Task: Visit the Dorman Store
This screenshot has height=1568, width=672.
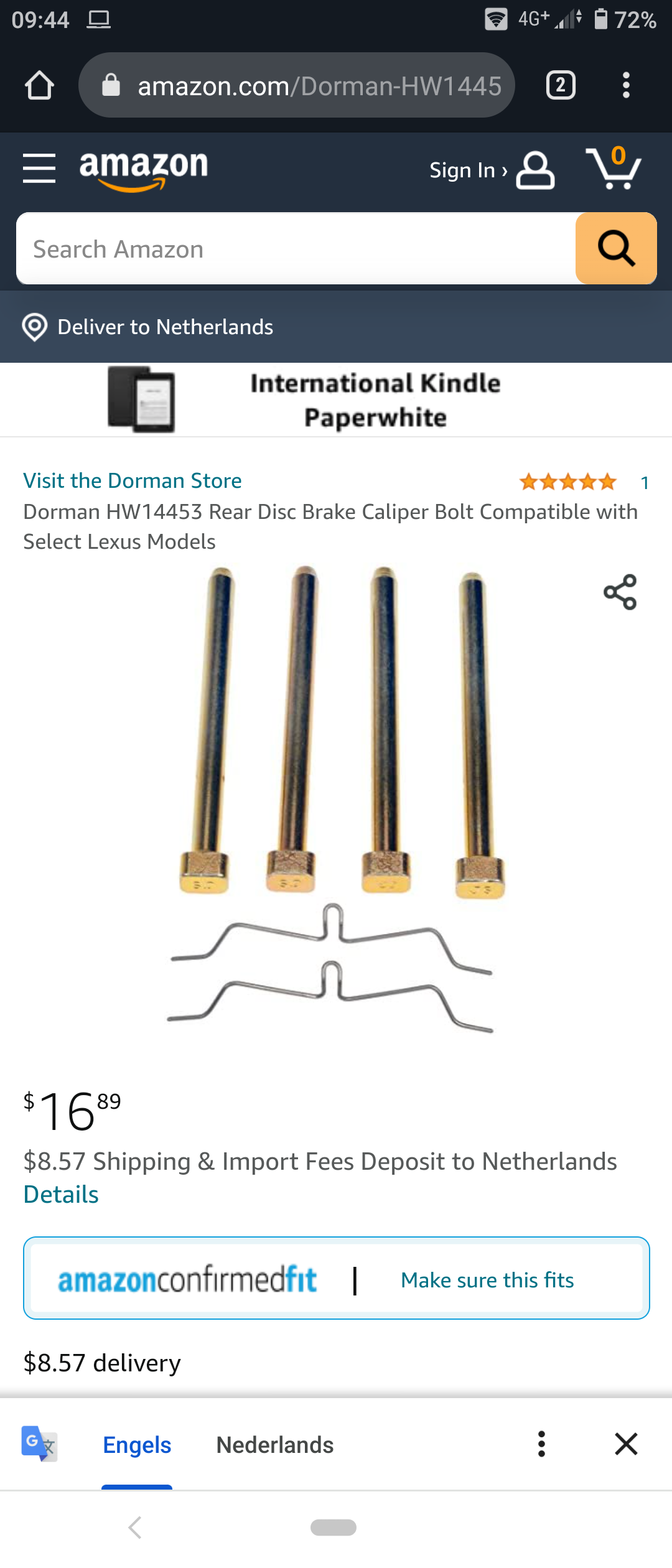Action: click(x=133, y=480)
